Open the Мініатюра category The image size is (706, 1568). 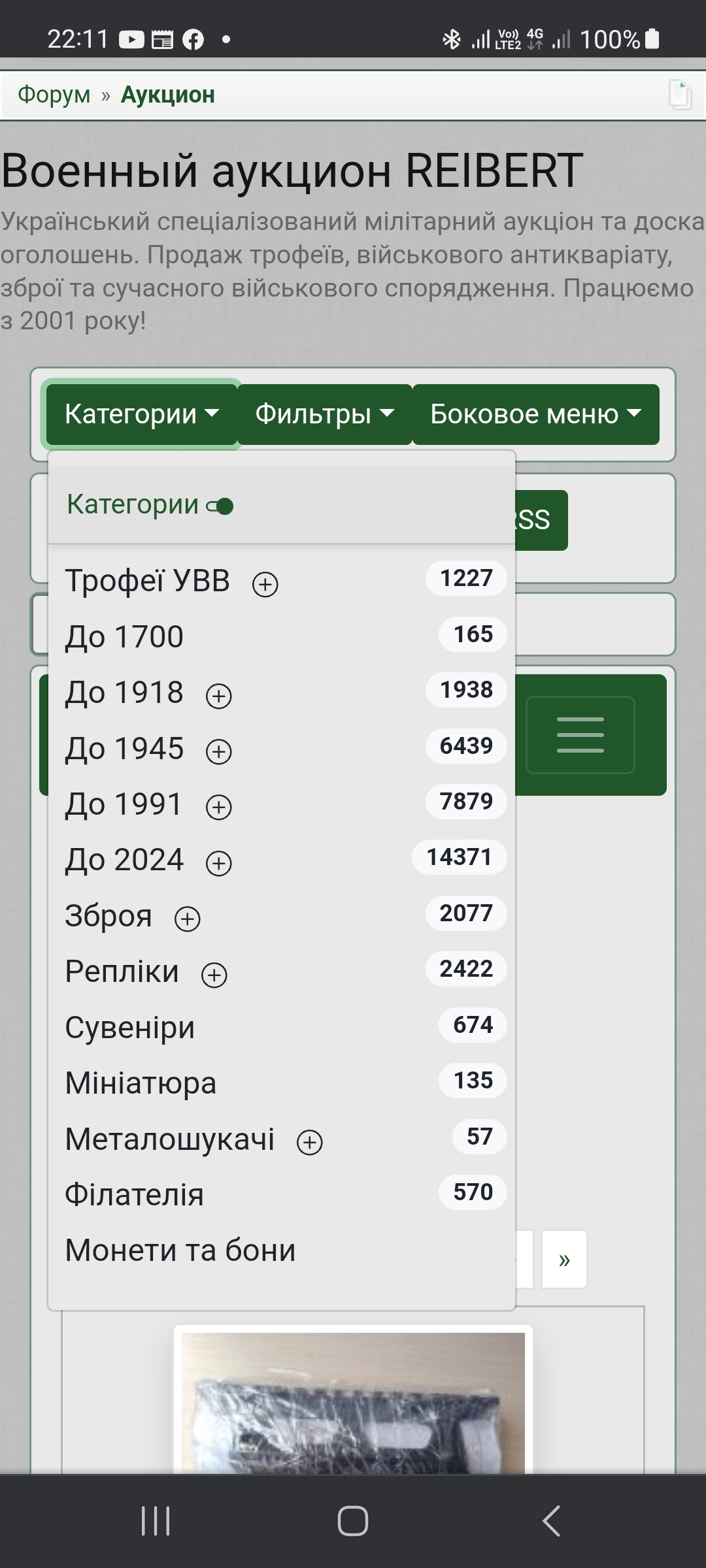click(141, 1083)
